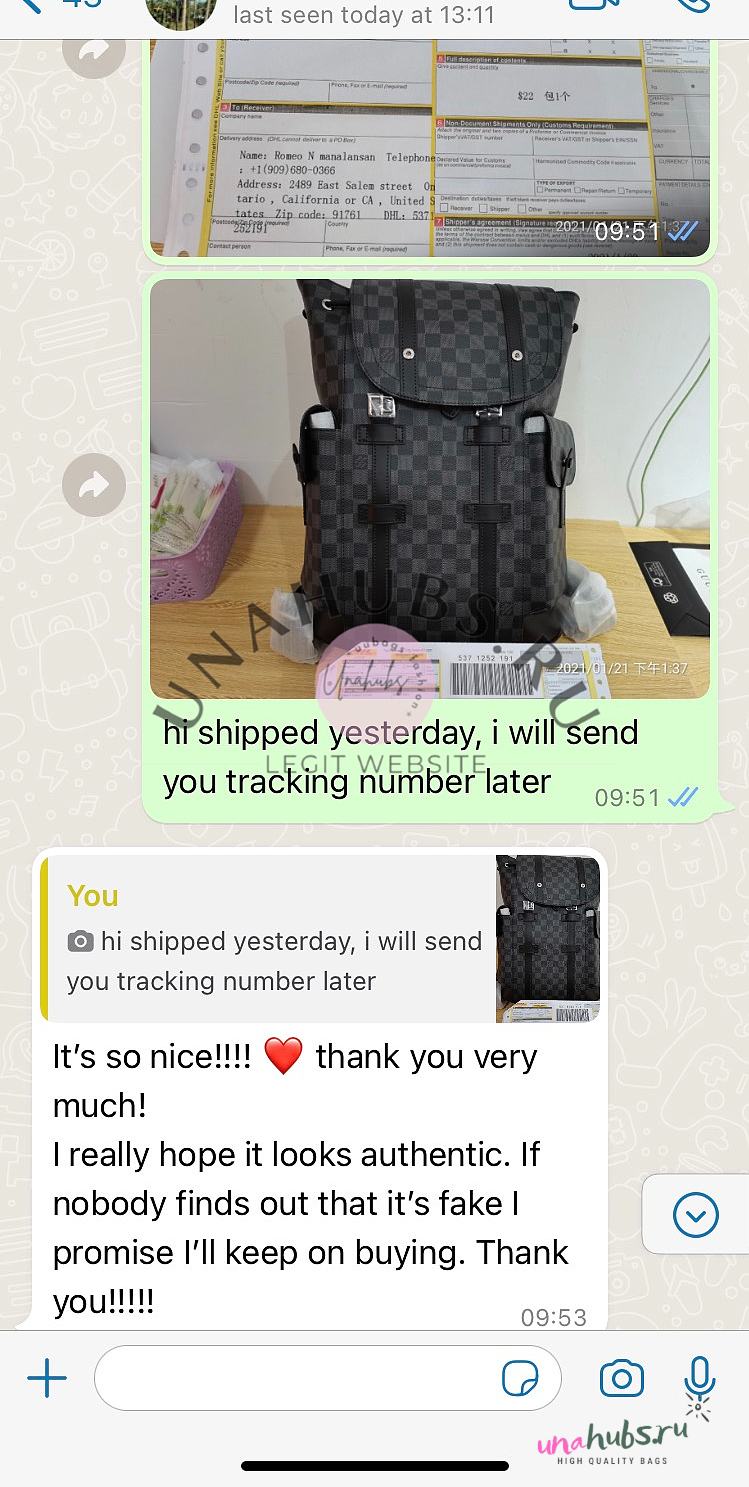
Task: Start a video call
Action: click(x=594, y=5)
